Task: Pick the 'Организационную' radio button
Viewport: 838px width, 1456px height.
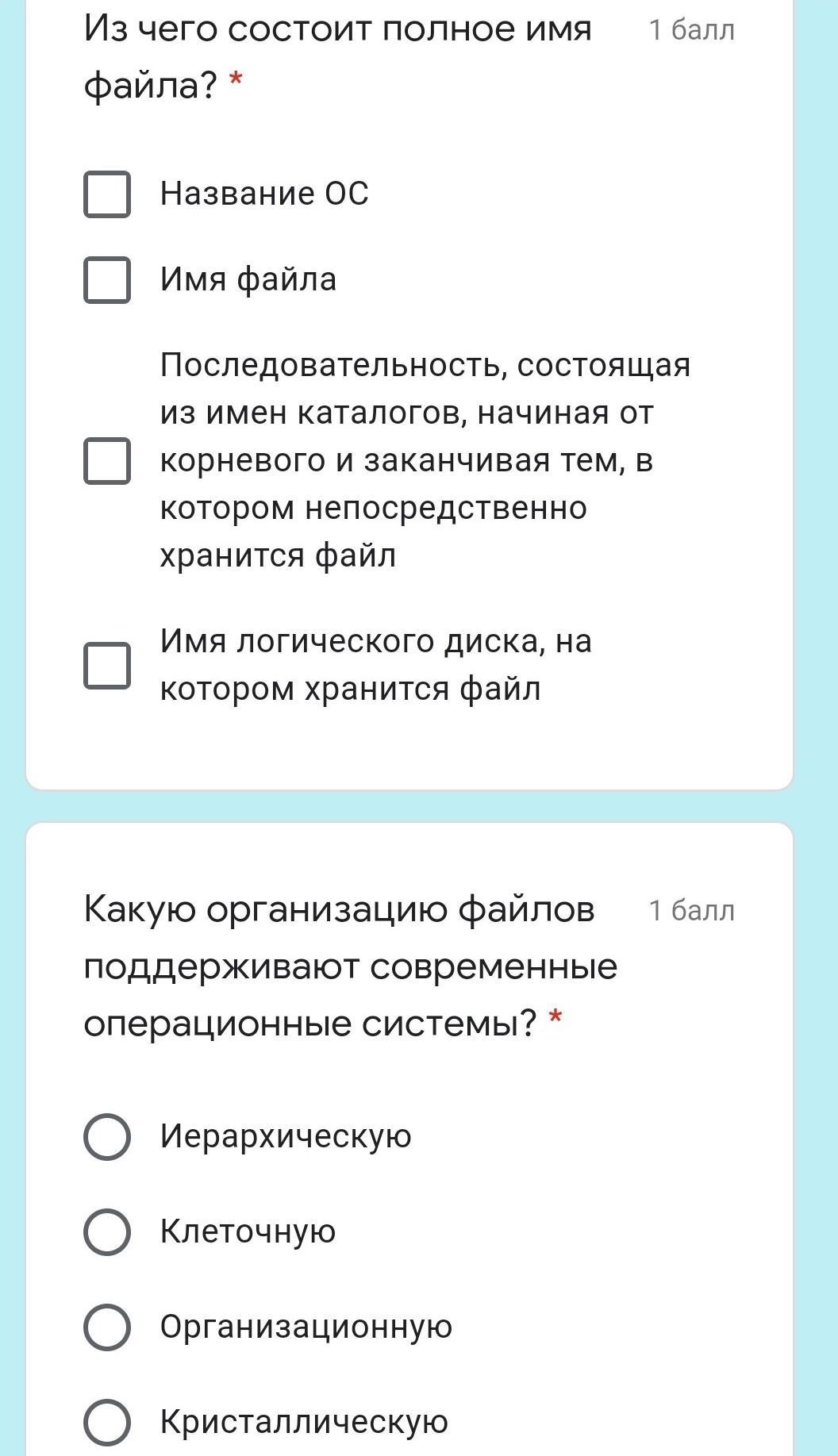Action: click(107, 1327)
